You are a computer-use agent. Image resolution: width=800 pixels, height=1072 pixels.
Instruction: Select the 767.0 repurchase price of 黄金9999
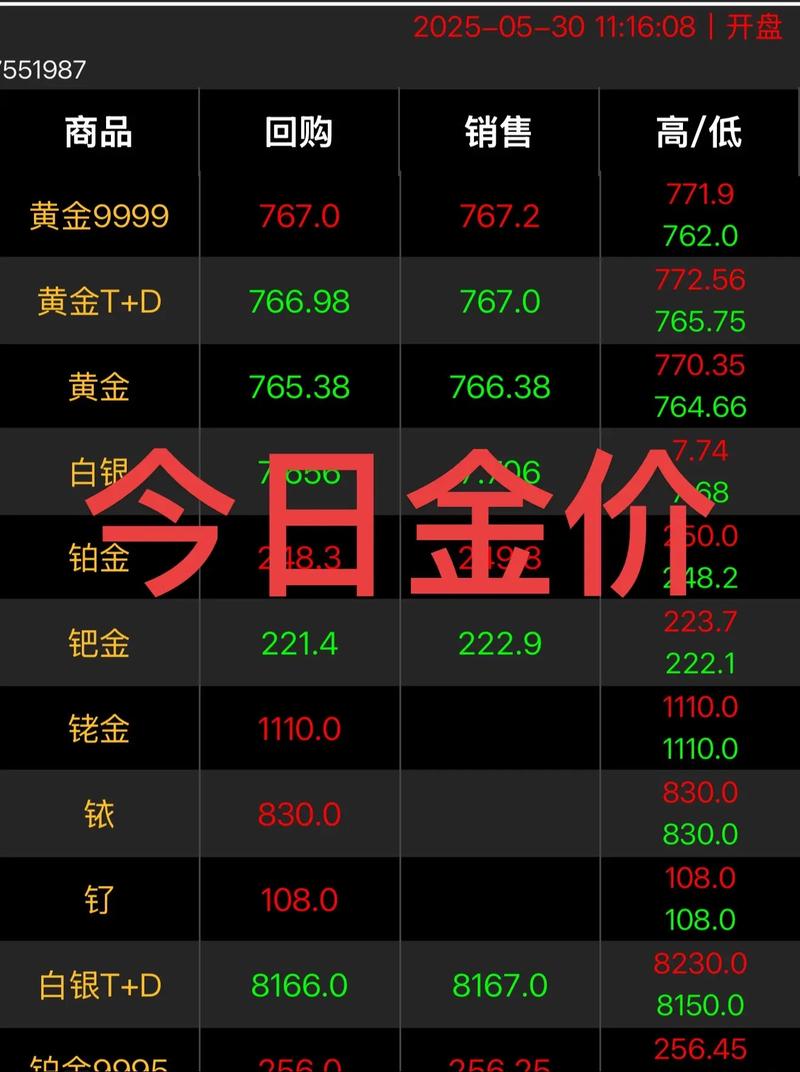(299, 214)
